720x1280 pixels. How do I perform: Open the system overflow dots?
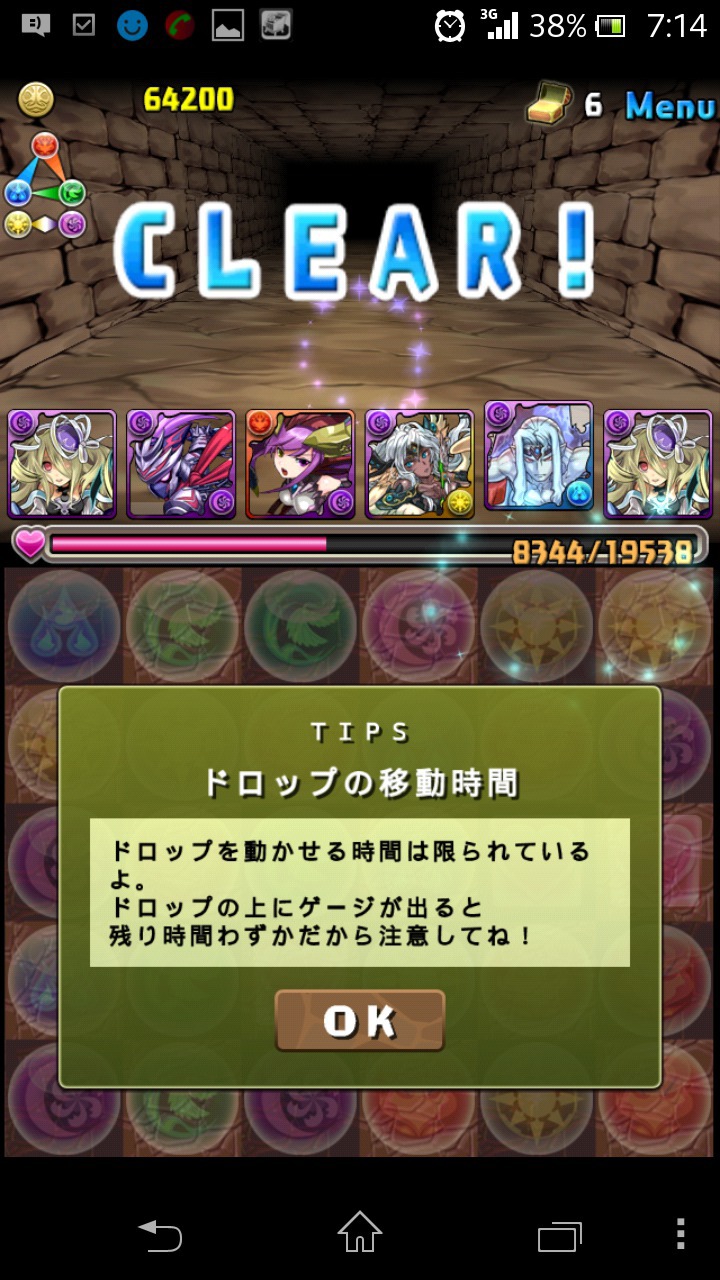point(681,1234)
